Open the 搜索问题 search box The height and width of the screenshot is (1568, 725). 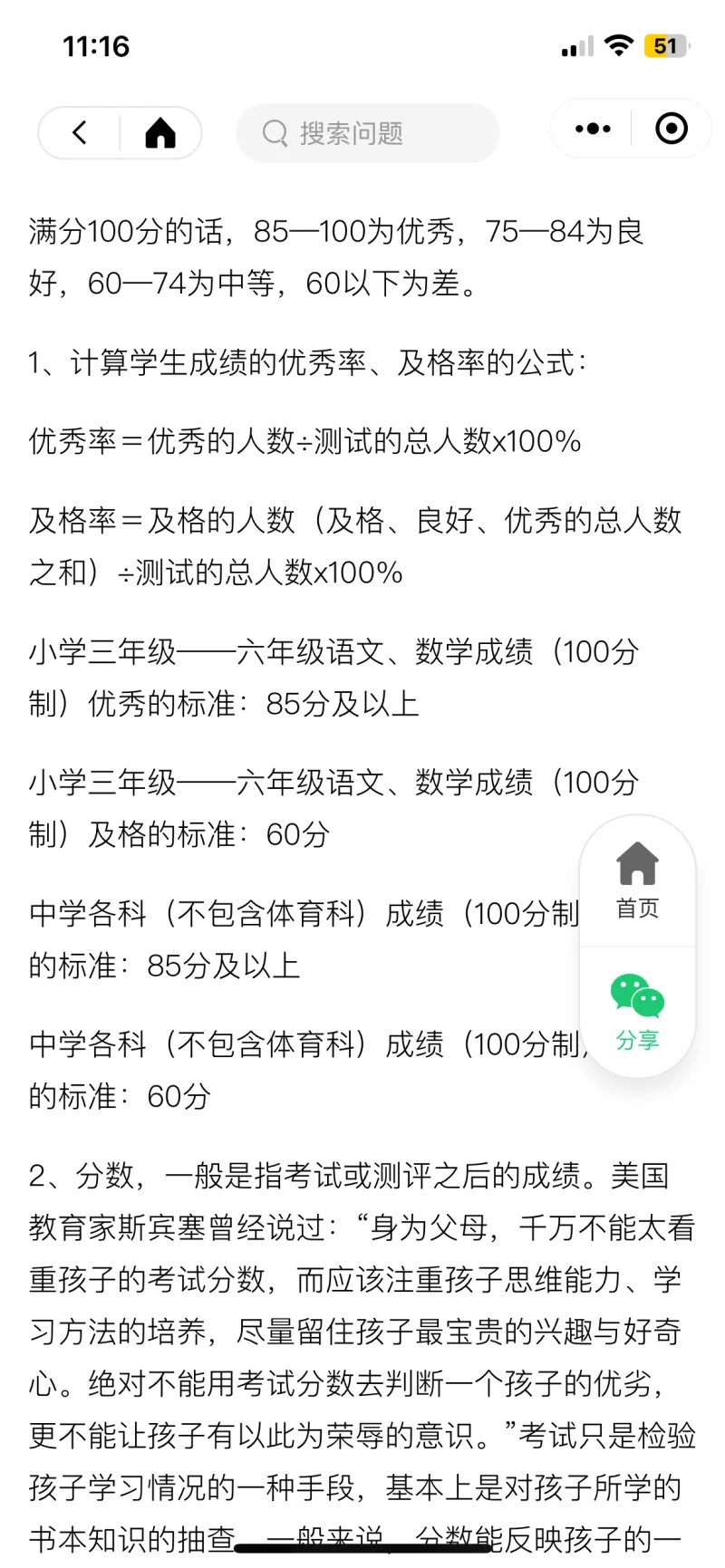(x=368, y=133)
